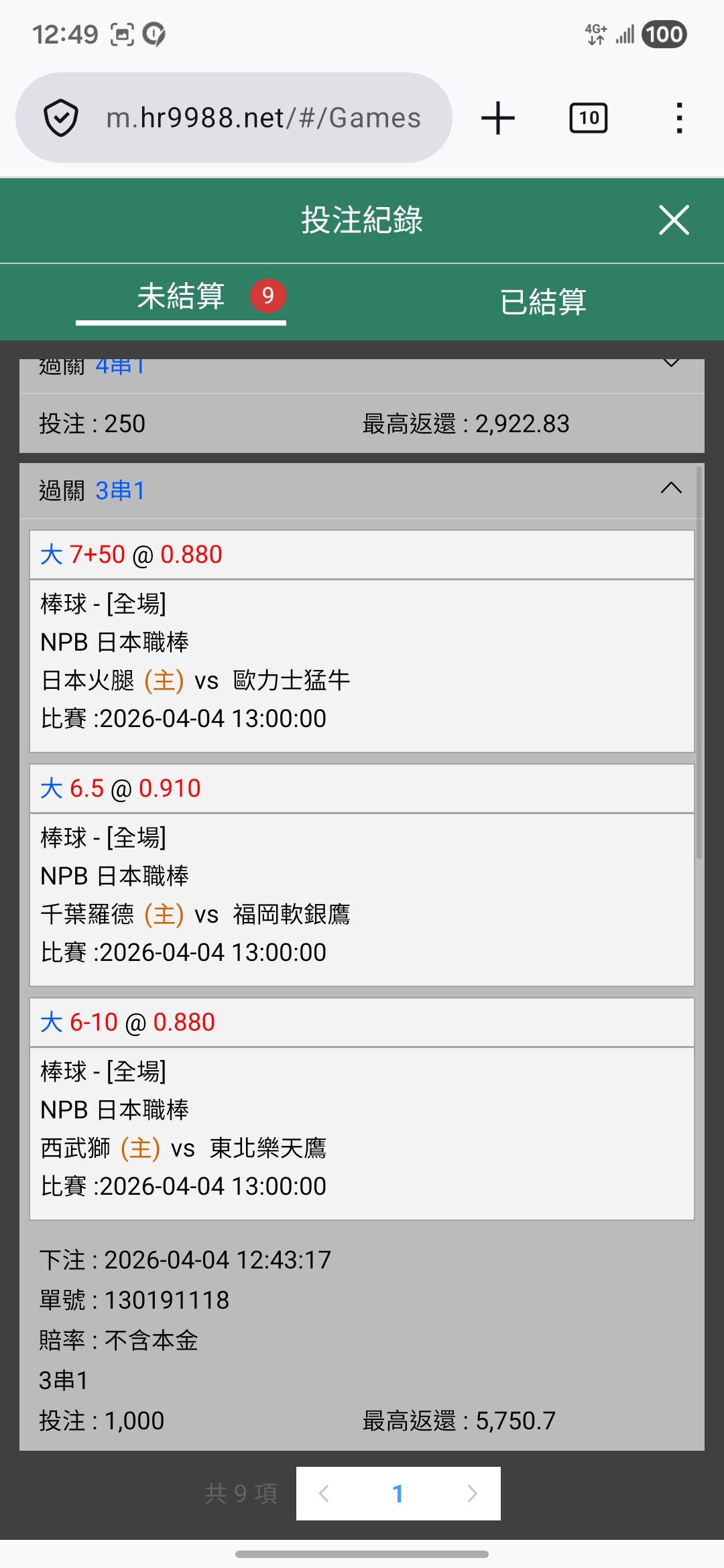
Task: Open a new browser tab
Action: tap(498, 118)
